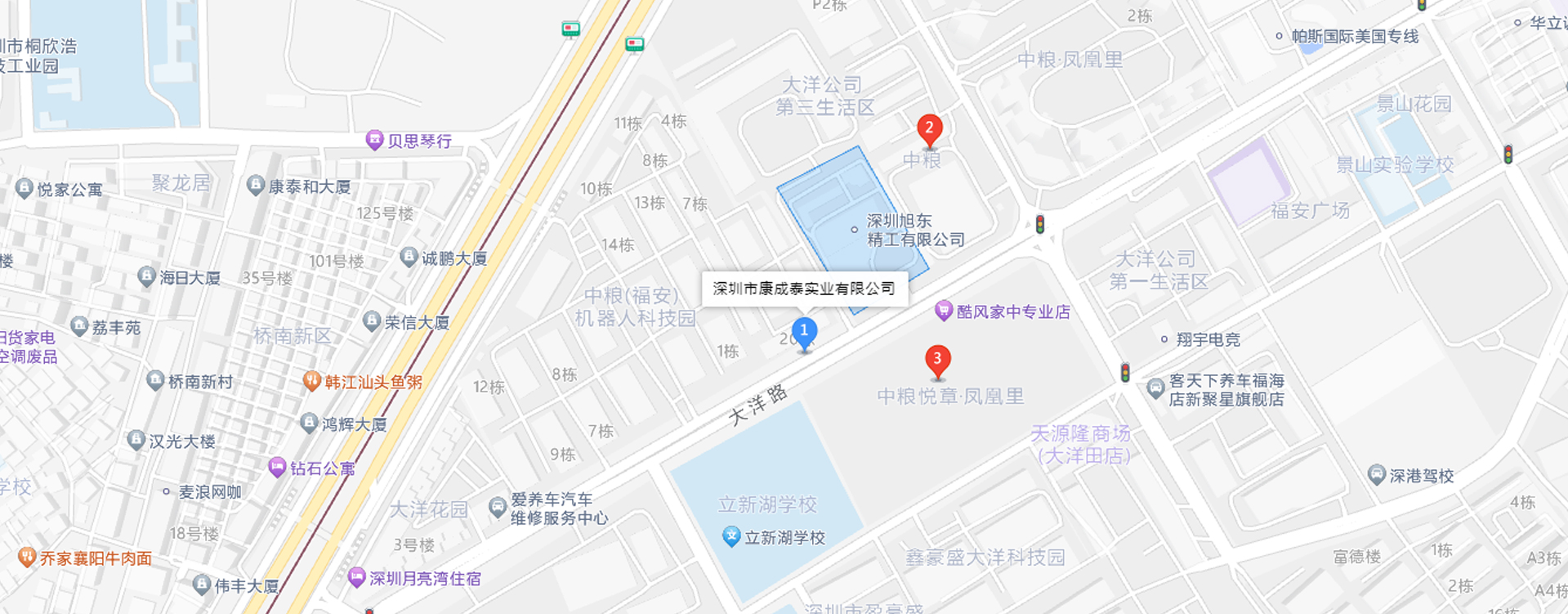This screenshot has width=1568, height=614.
Task: Open the 深港驾校 place marker
Action: tap(1377, 475)
